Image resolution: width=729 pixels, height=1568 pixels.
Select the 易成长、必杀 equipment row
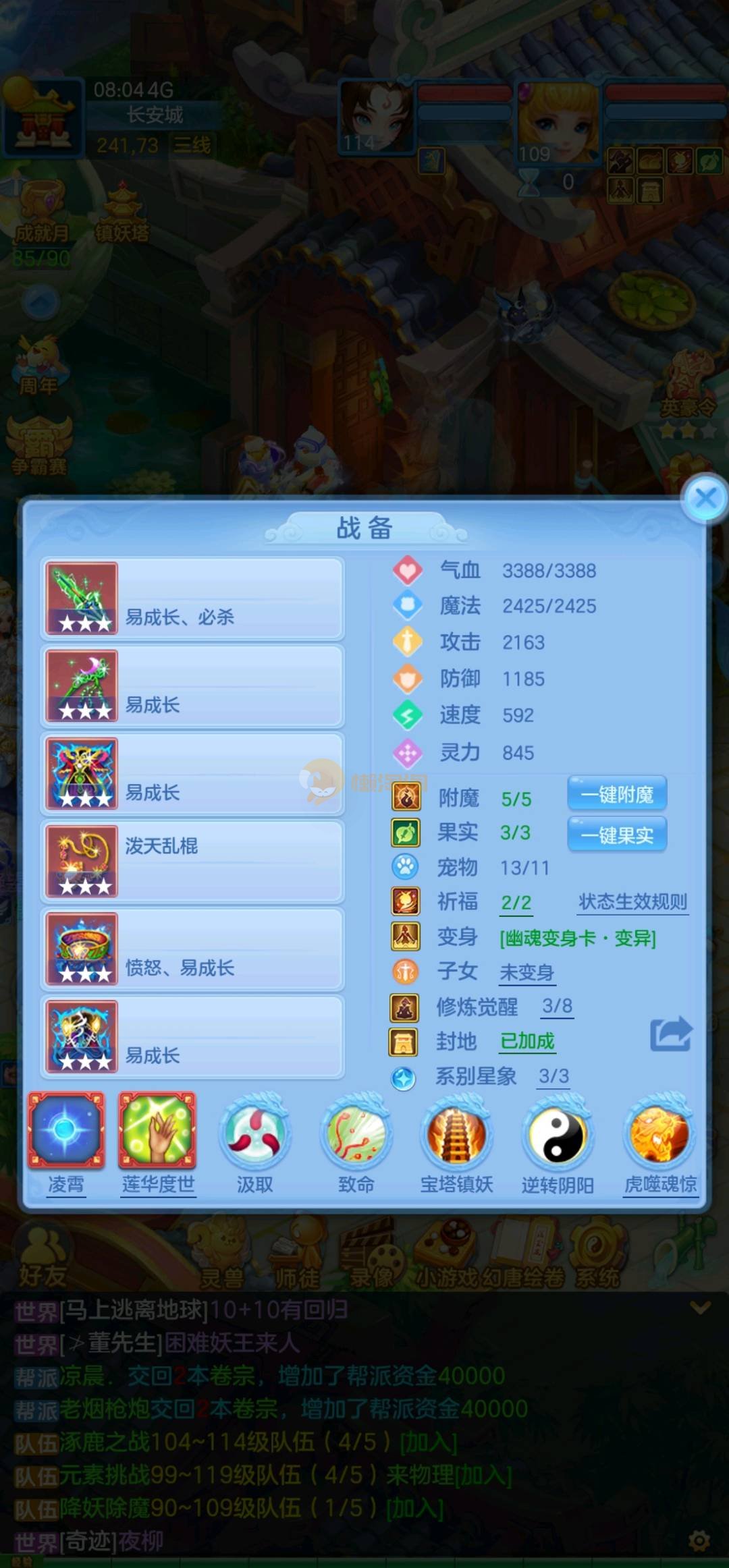click(192, 598)
